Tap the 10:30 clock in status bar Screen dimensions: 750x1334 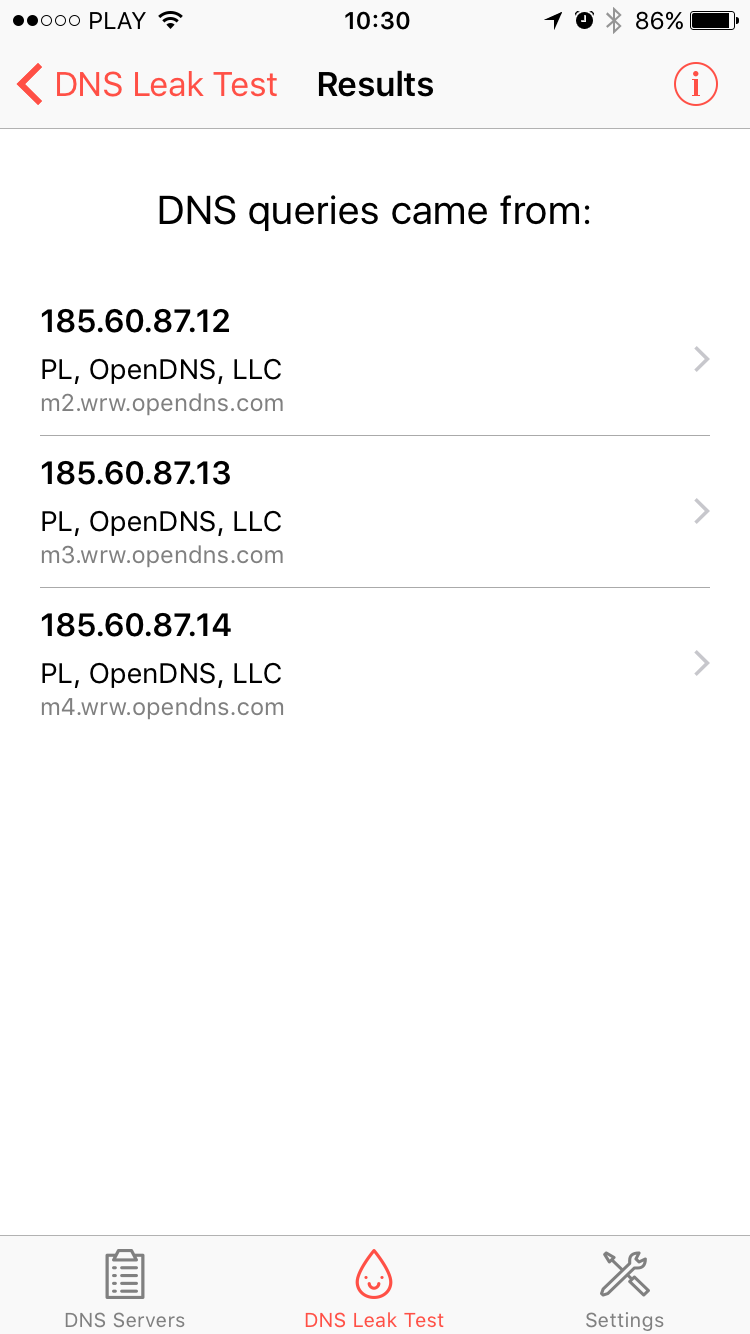(377, 20)
